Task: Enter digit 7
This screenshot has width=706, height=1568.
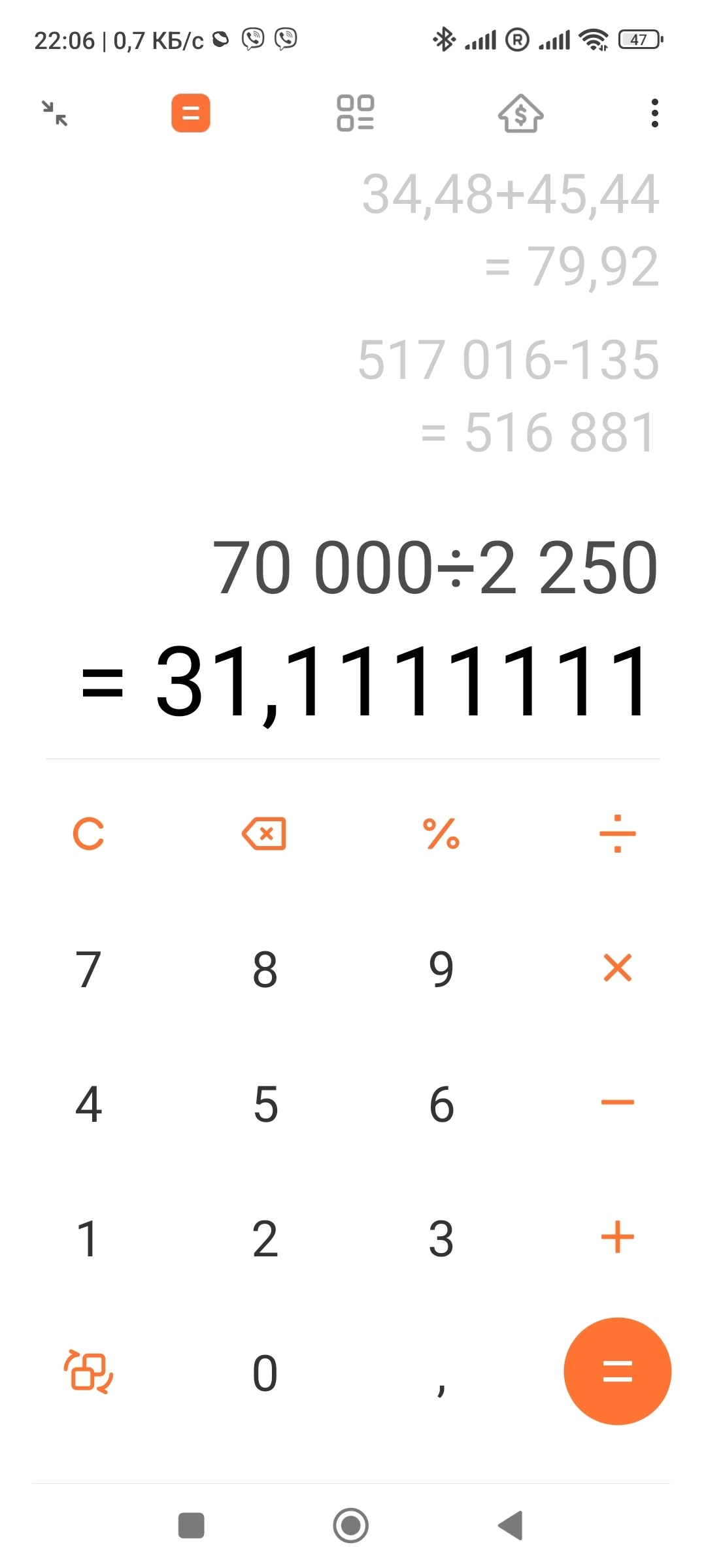Action: pos(88,970)
